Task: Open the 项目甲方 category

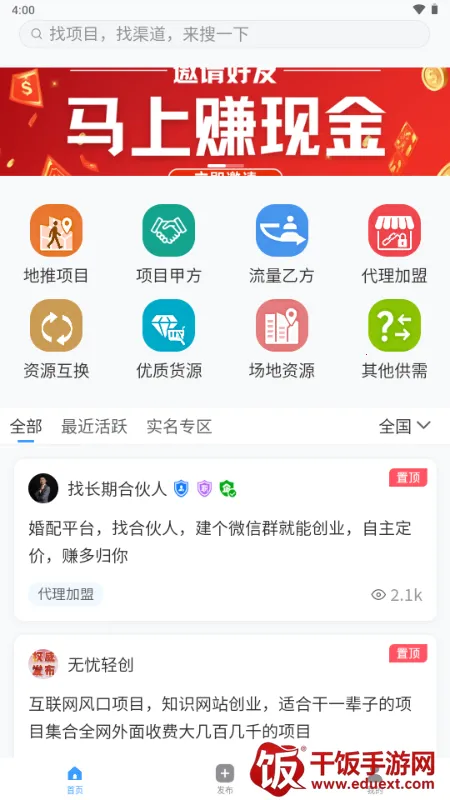Action: tap(169, 244)
